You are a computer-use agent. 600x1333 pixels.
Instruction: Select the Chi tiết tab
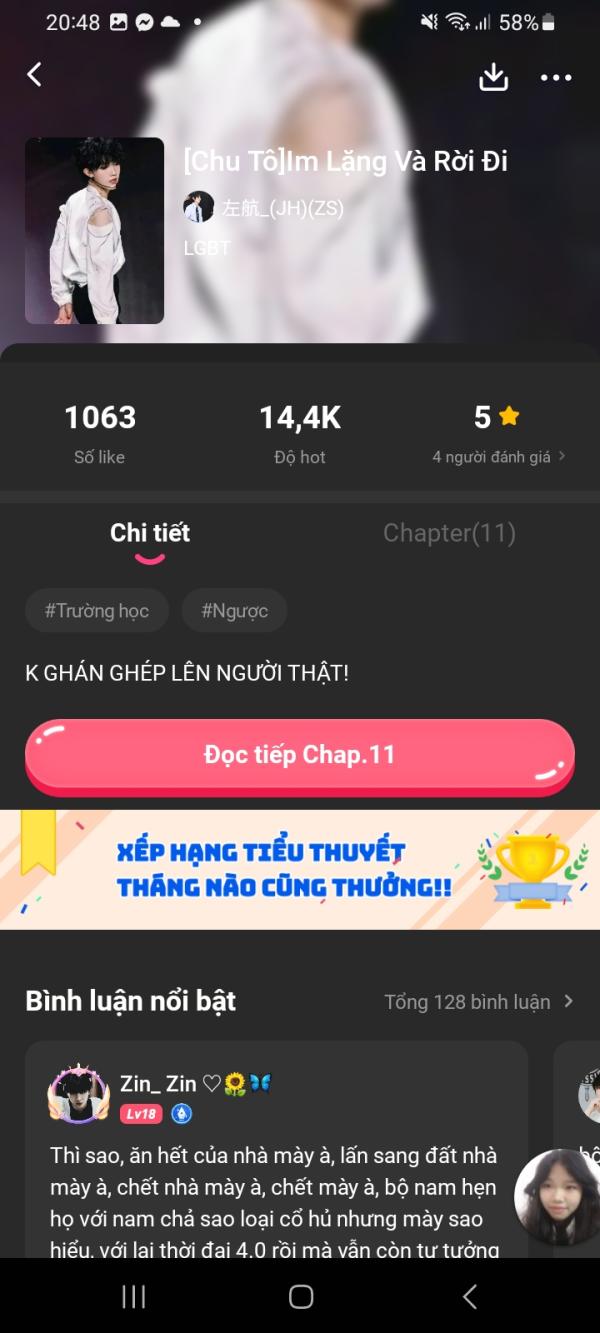pos(150,534)
